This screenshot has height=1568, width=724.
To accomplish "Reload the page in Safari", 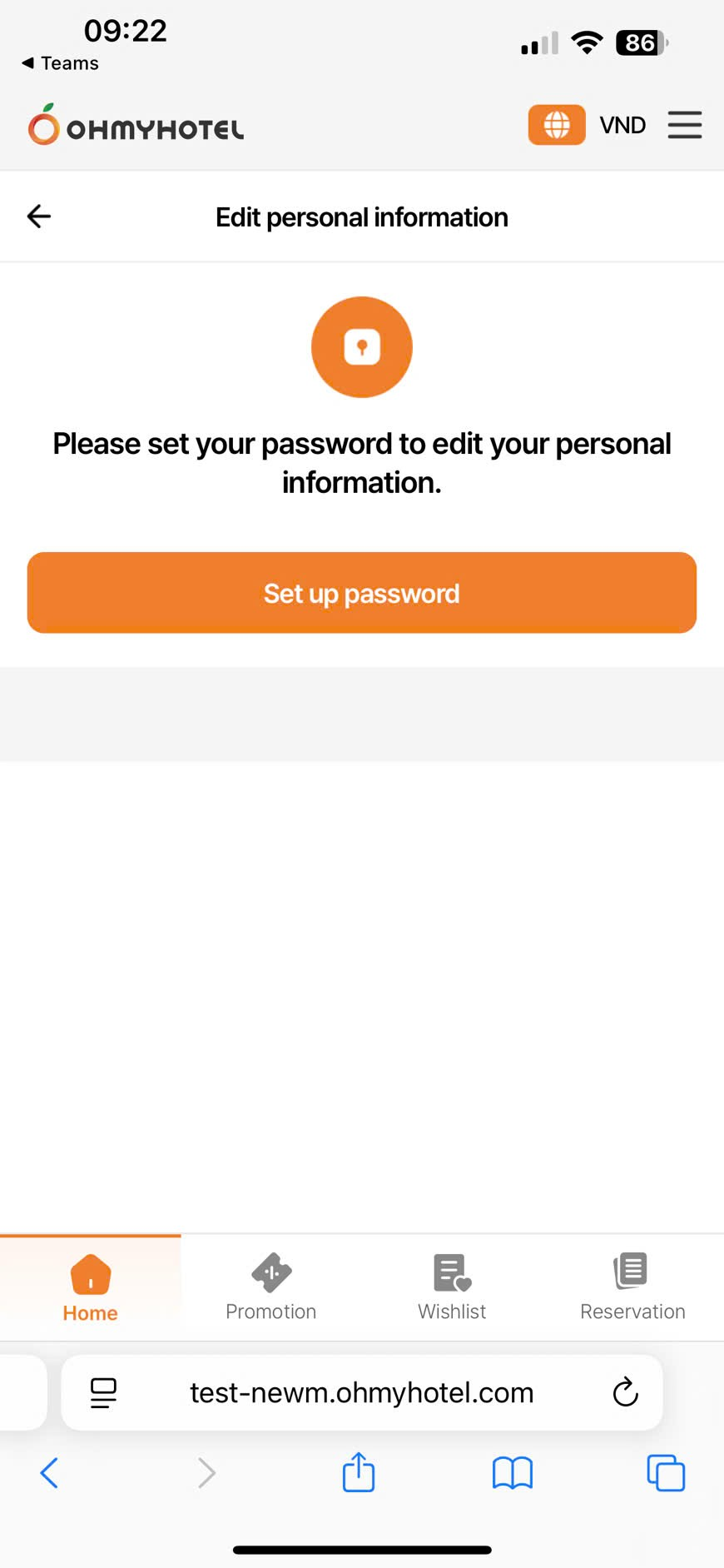I will pos(625,1391).
